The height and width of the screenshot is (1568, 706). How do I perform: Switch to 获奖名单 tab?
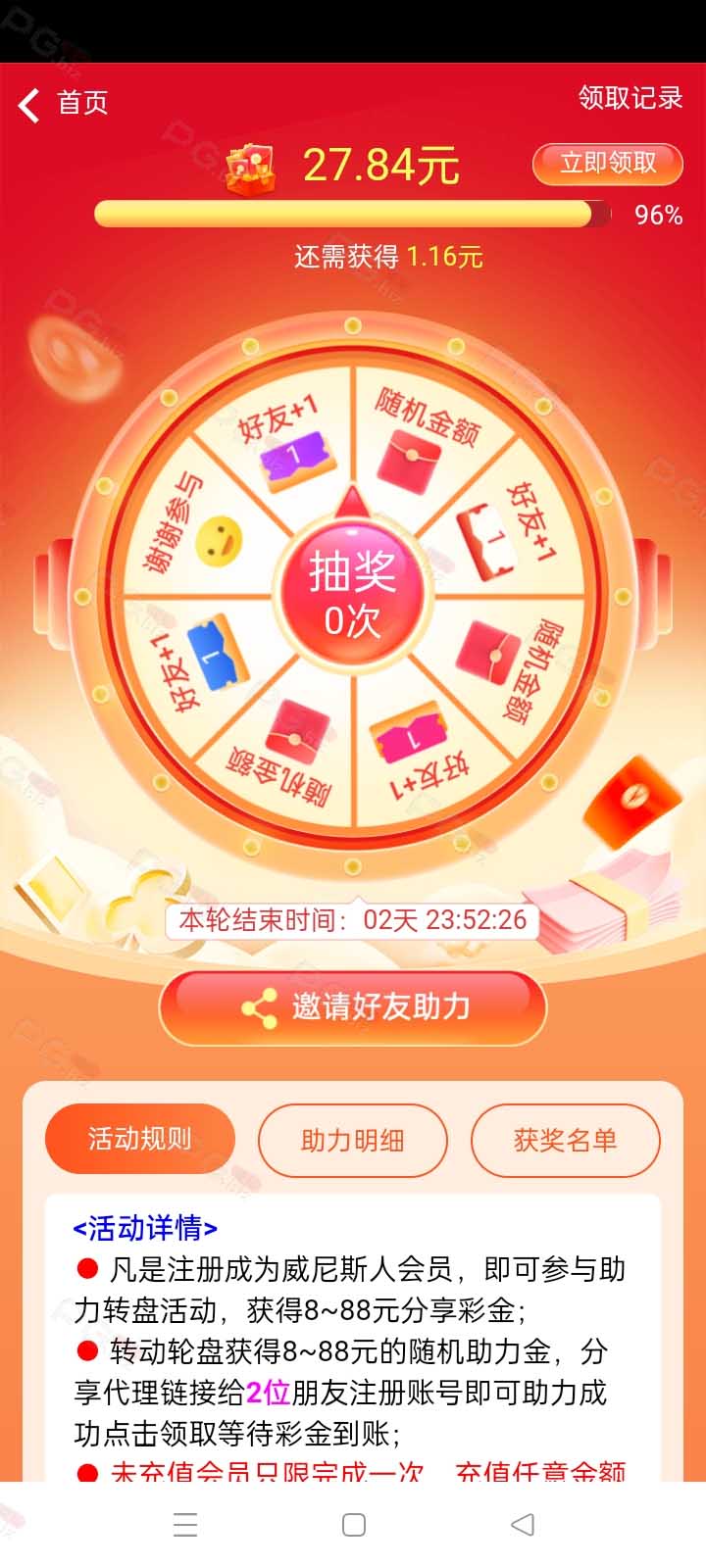(x=566, y=1140)
